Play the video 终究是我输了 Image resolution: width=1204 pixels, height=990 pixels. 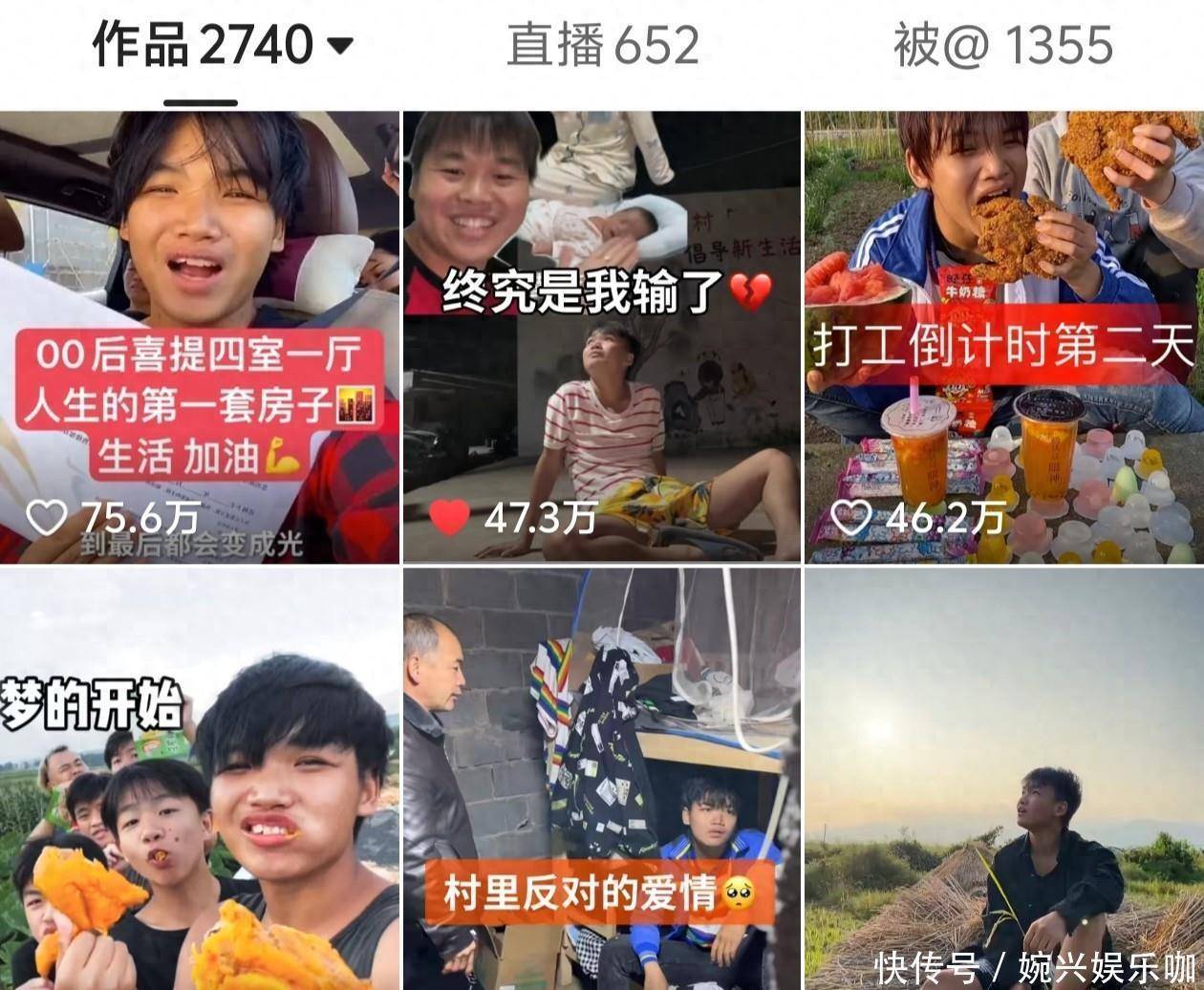click(x=601, y=336)
